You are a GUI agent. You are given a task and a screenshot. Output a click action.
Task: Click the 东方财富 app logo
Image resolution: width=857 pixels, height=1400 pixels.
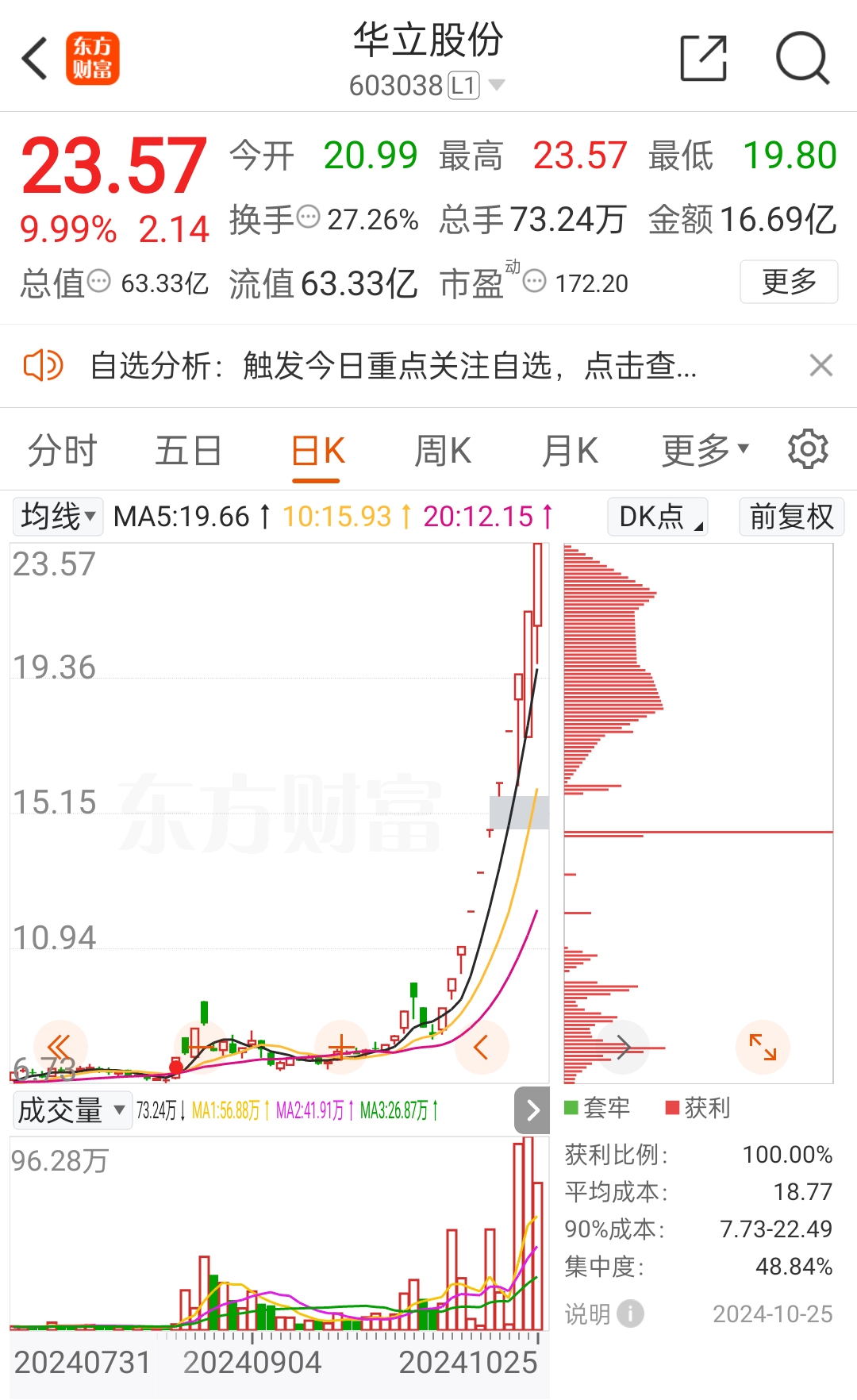pos(93,59)
